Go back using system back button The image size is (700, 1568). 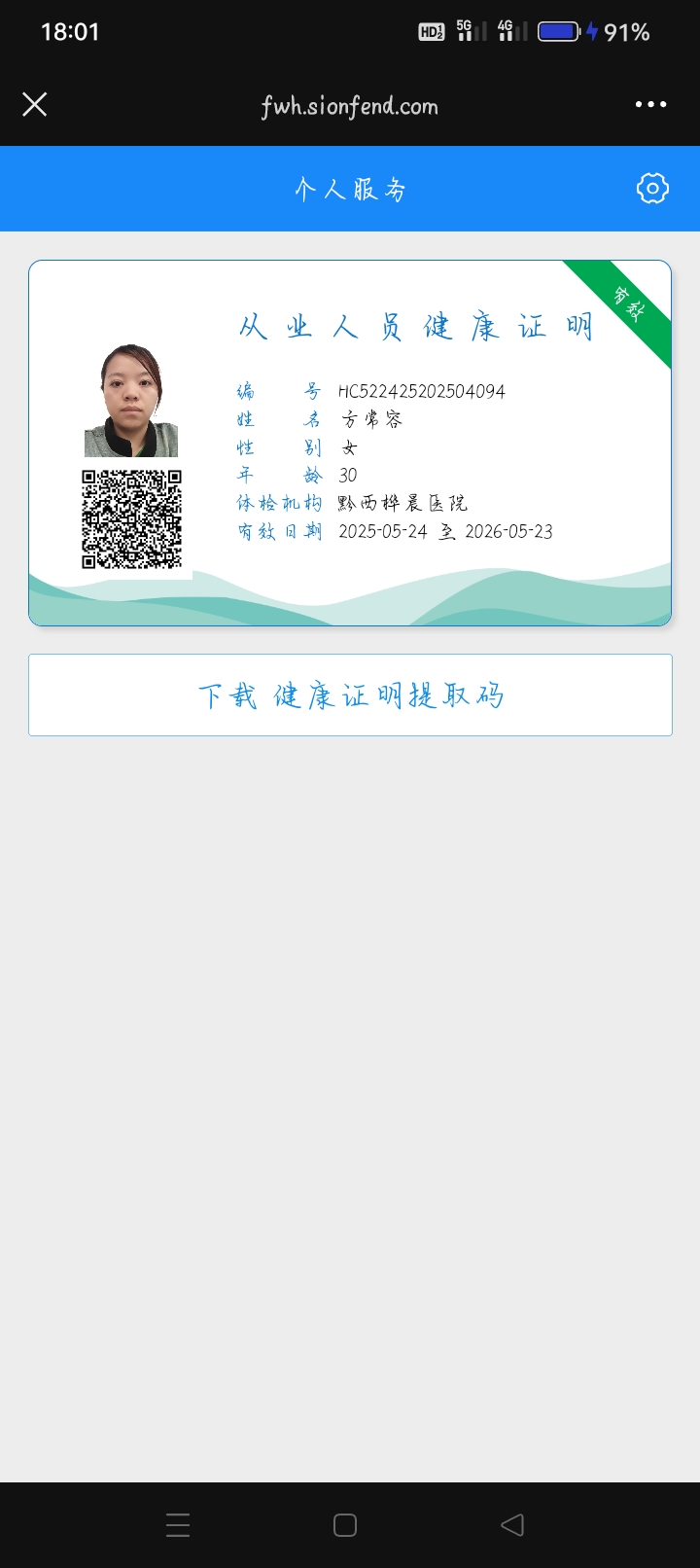(512, 1524)
